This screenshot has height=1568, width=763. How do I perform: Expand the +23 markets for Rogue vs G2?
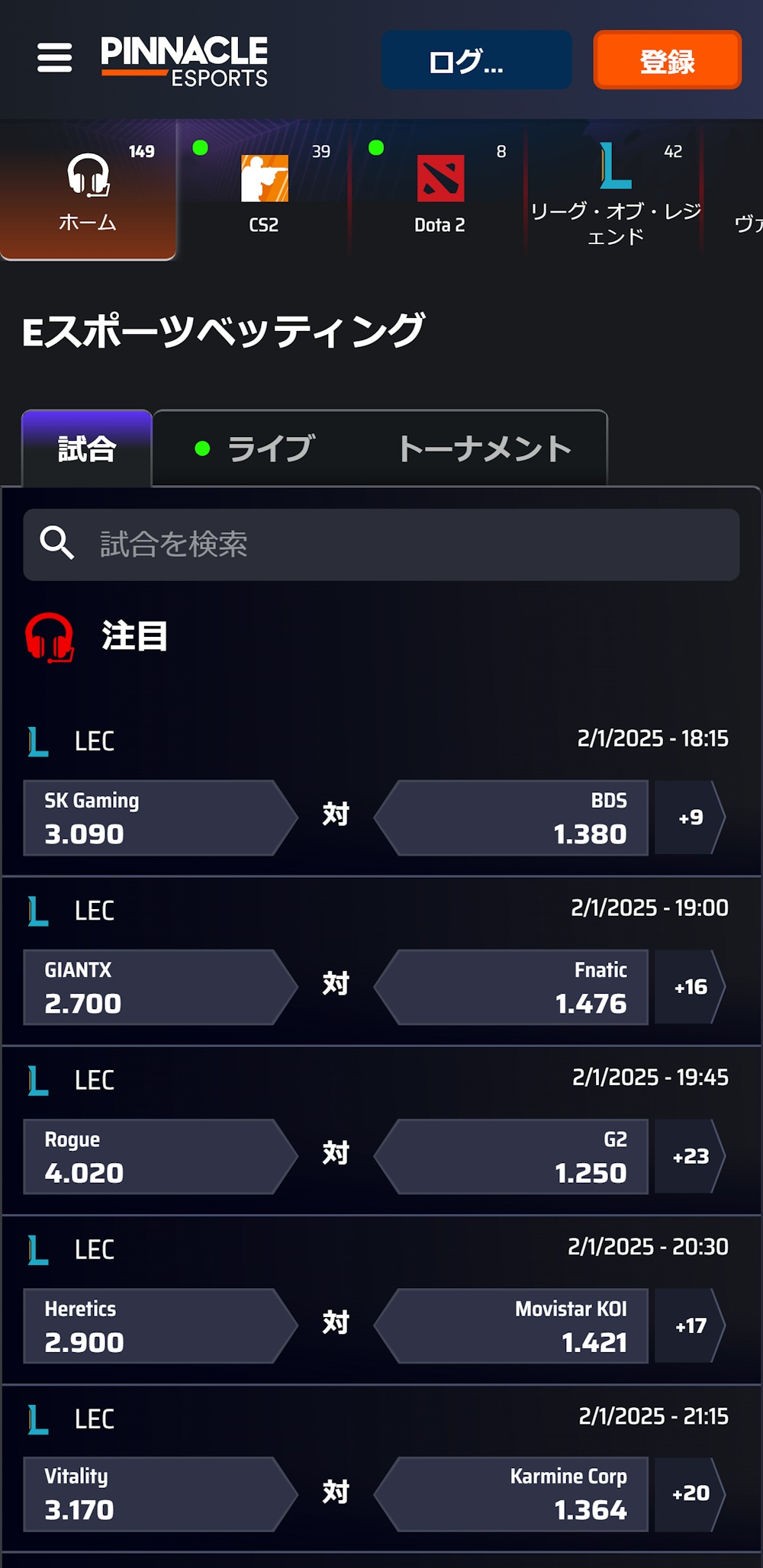pyautogui.click(x=689, y=1157)
